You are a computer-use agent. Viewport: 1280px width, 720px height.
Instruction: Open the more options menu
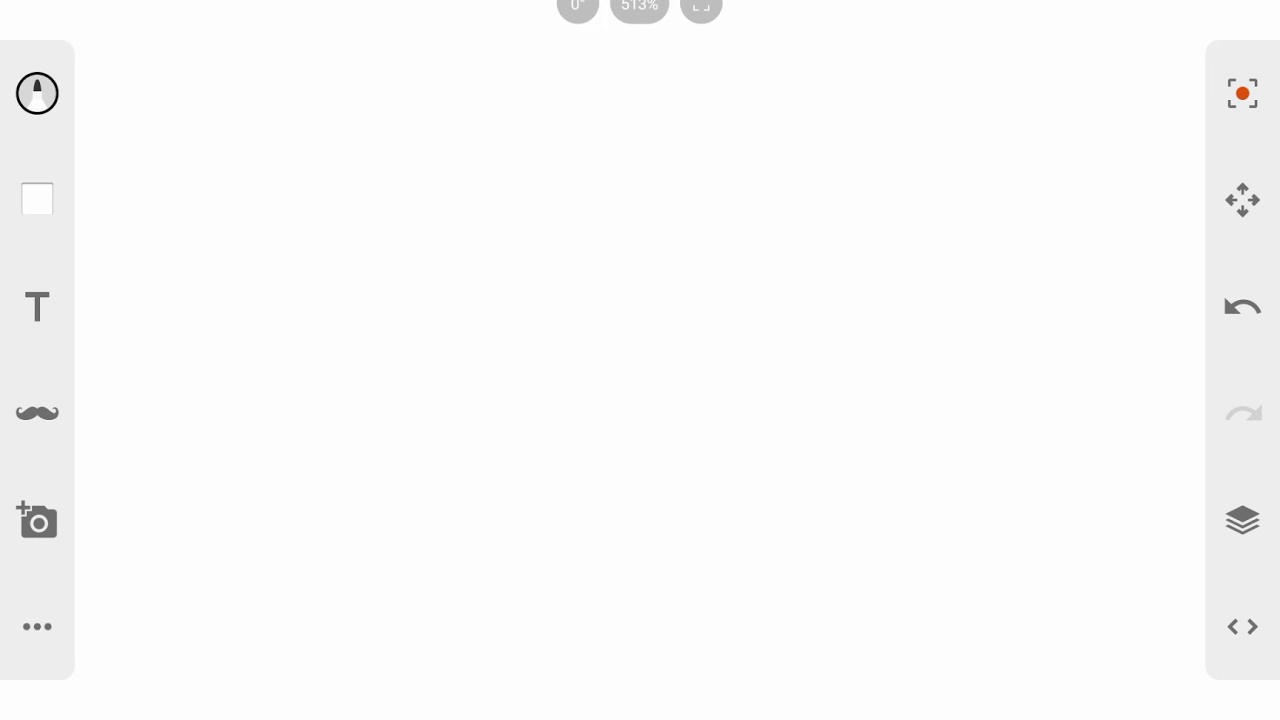(x=37, y=627)
